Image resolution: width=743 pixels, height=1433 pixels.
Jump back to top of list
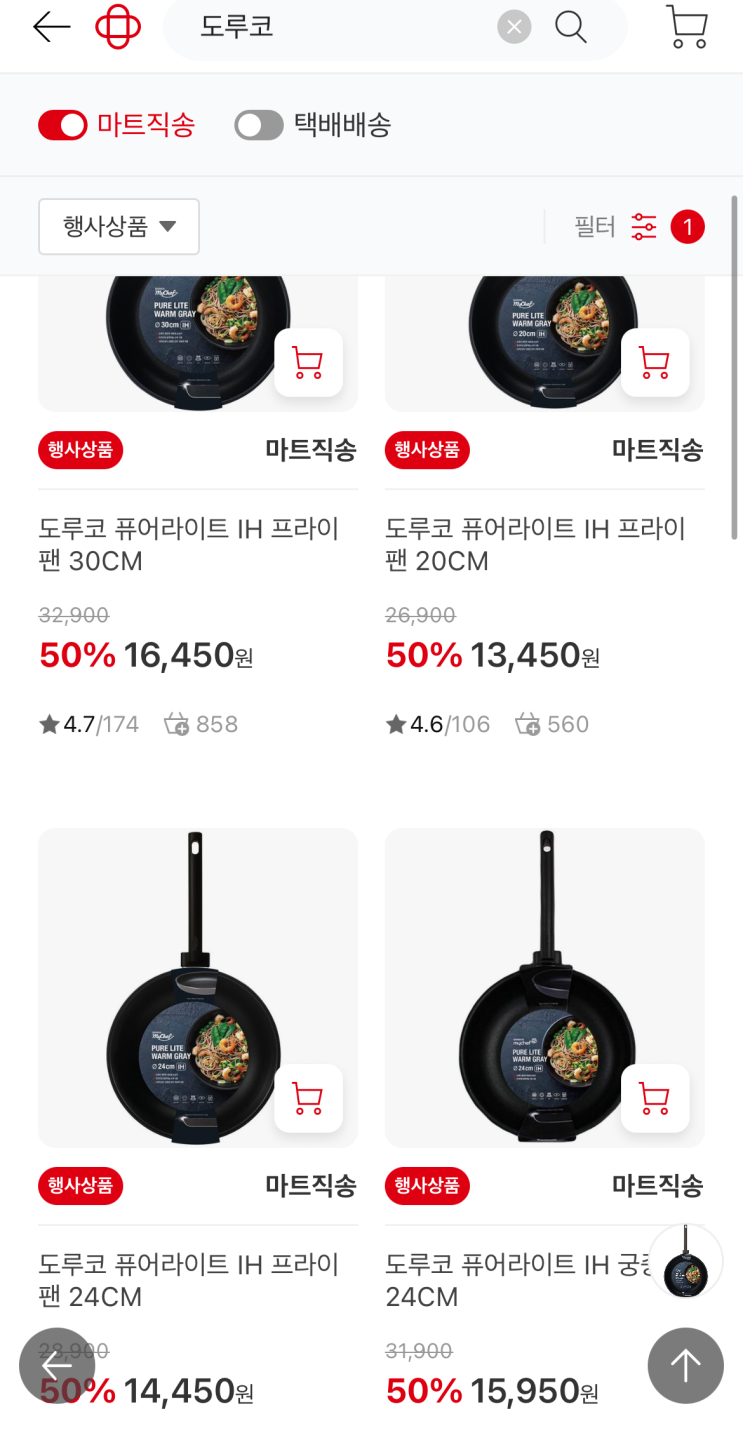point(685,1366)
